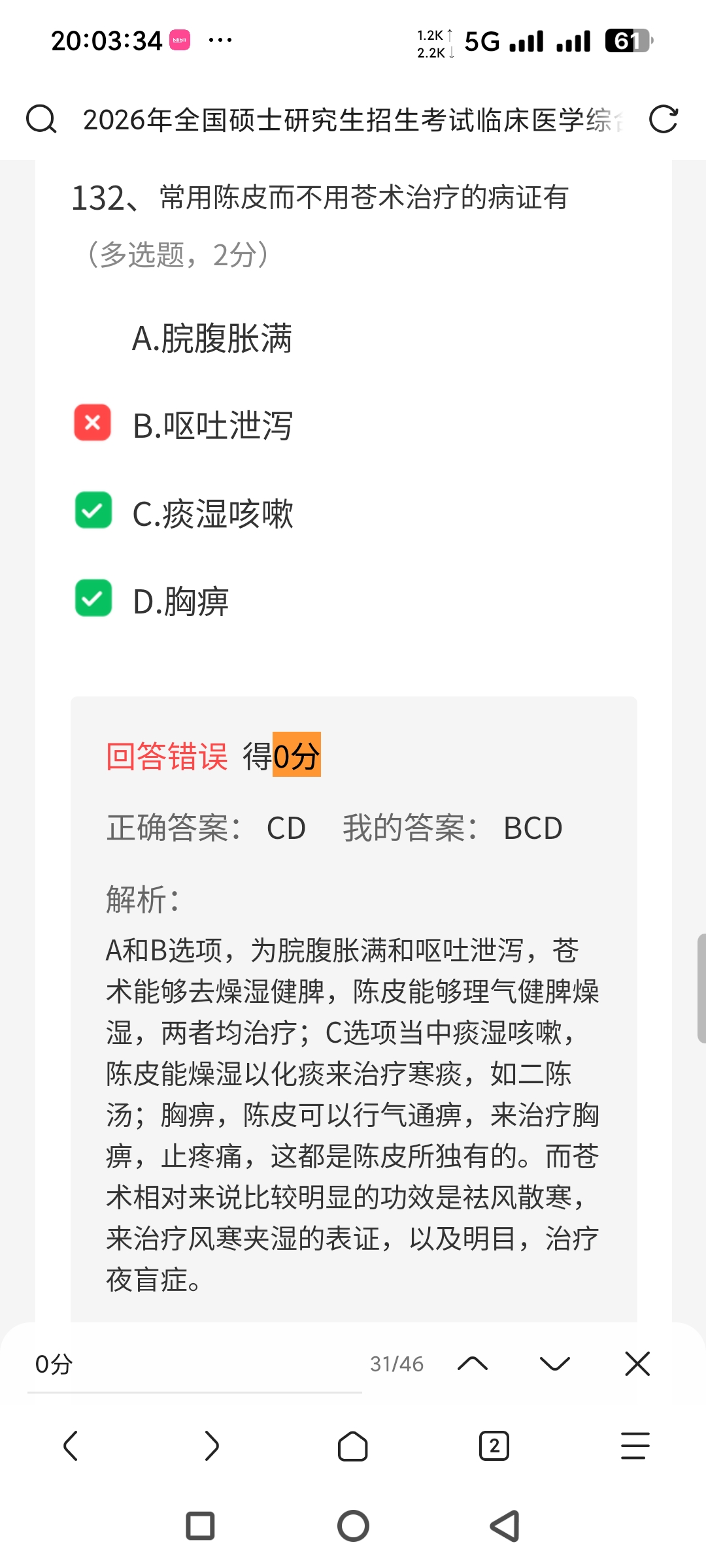Go back to the previous browser page
Viewport: 706px width, 1568px height.
tap(71, 1445)
